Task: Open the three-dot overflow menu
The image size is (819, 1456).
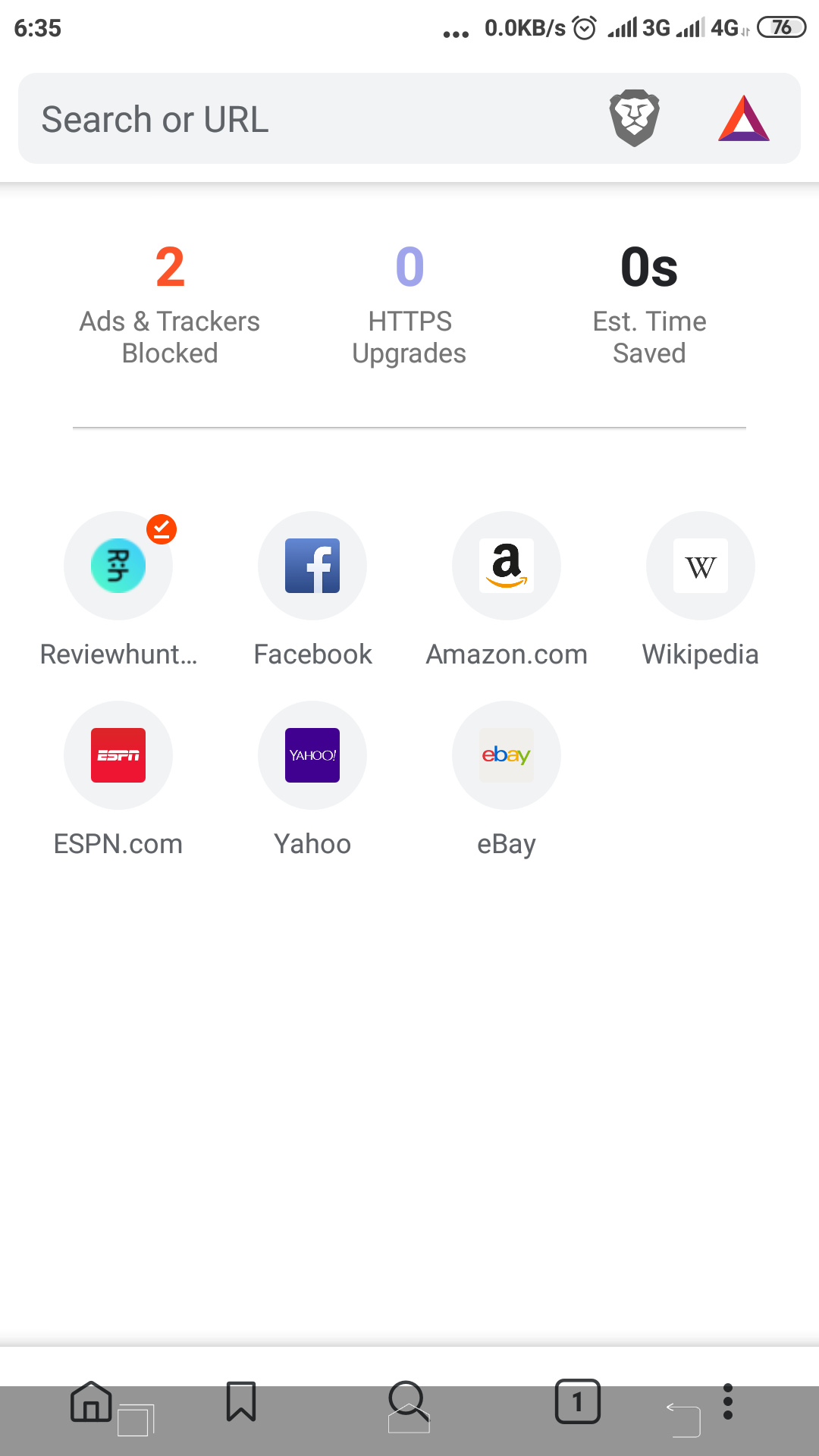Action: 728,1401
